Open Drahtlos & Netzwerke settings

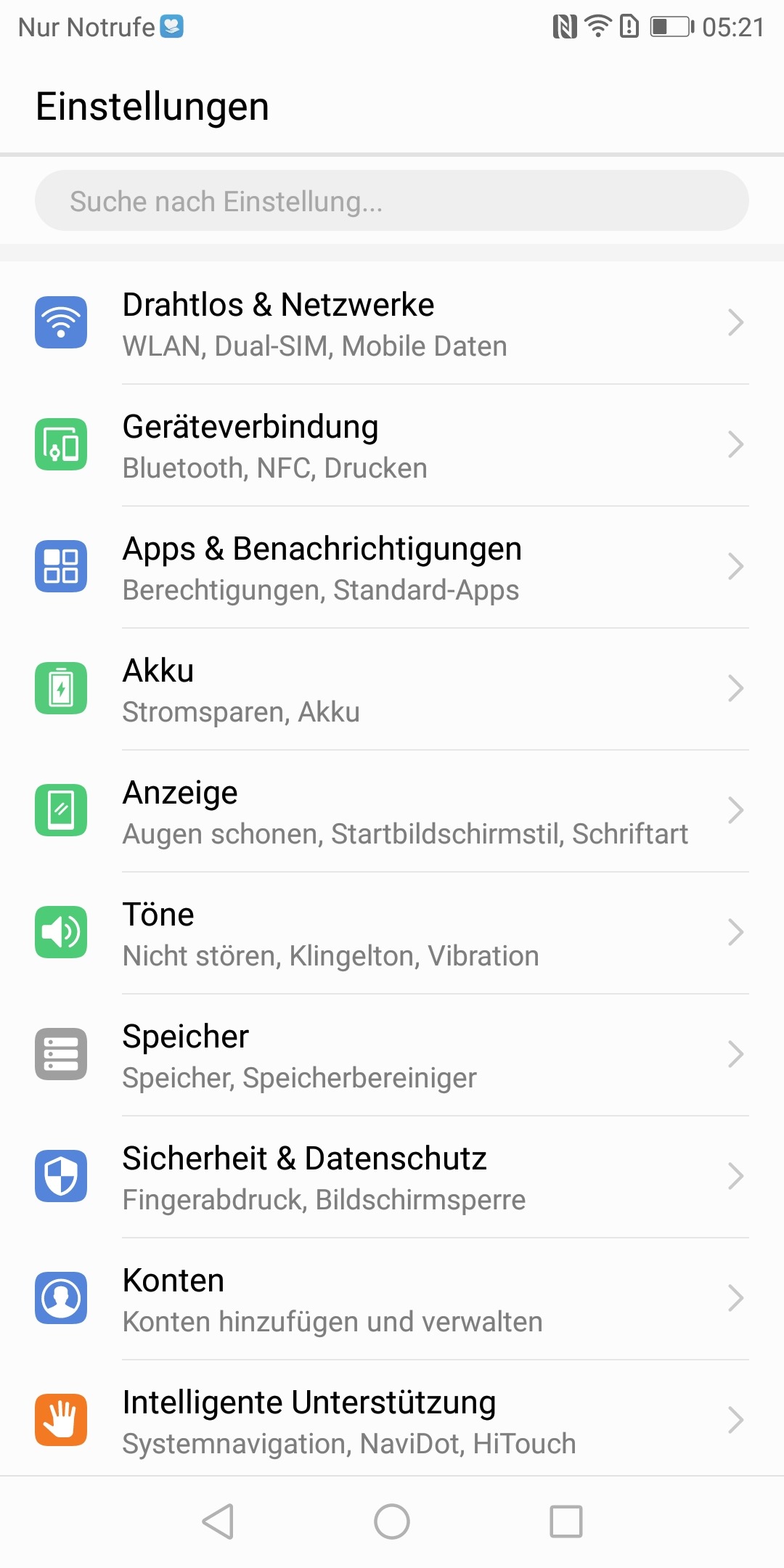(392, 324)
